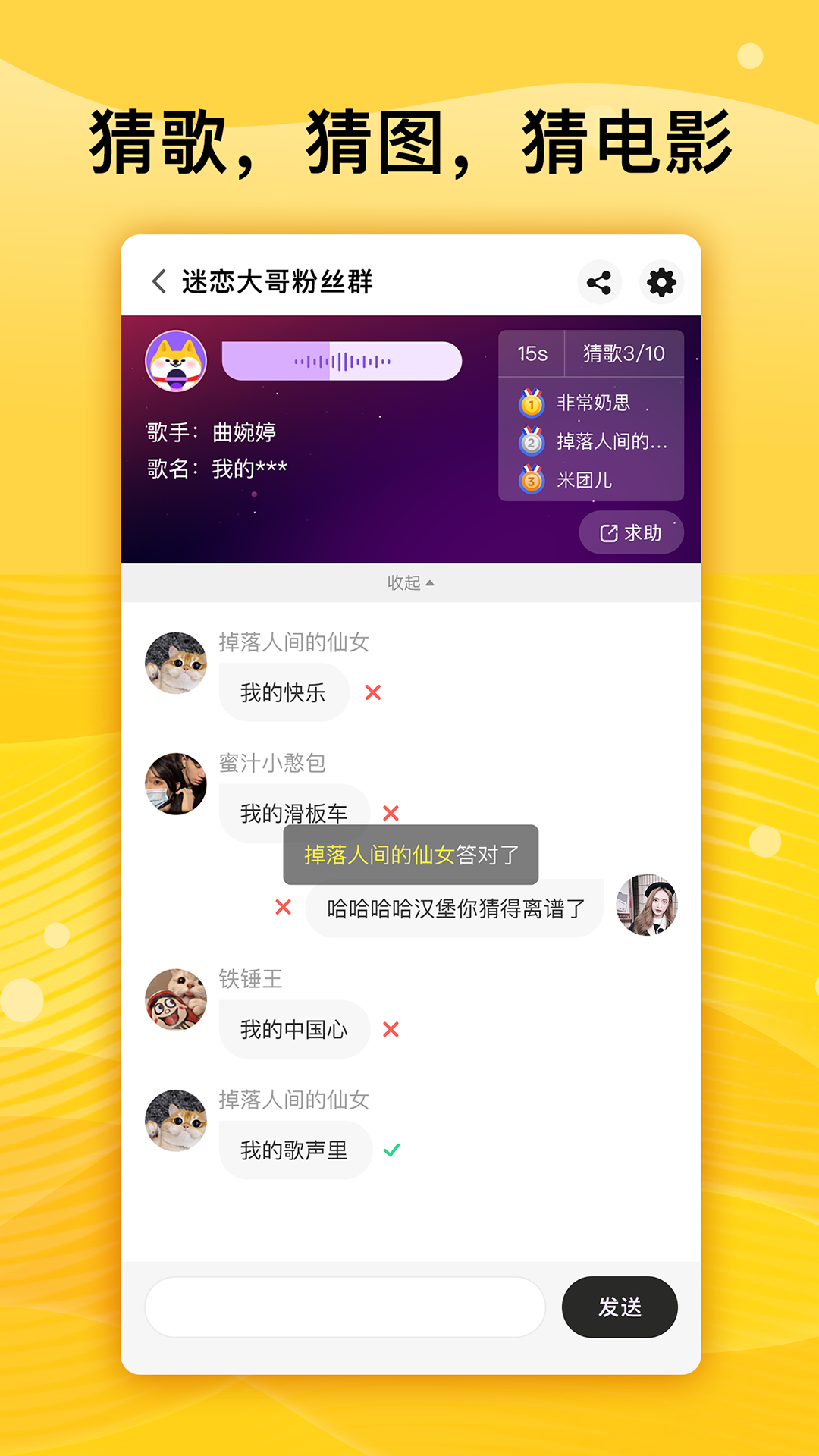Tap the bronze medal icon beside 米团儿
This screenshot has width=819, height=1456.
(x=532, y=480)
